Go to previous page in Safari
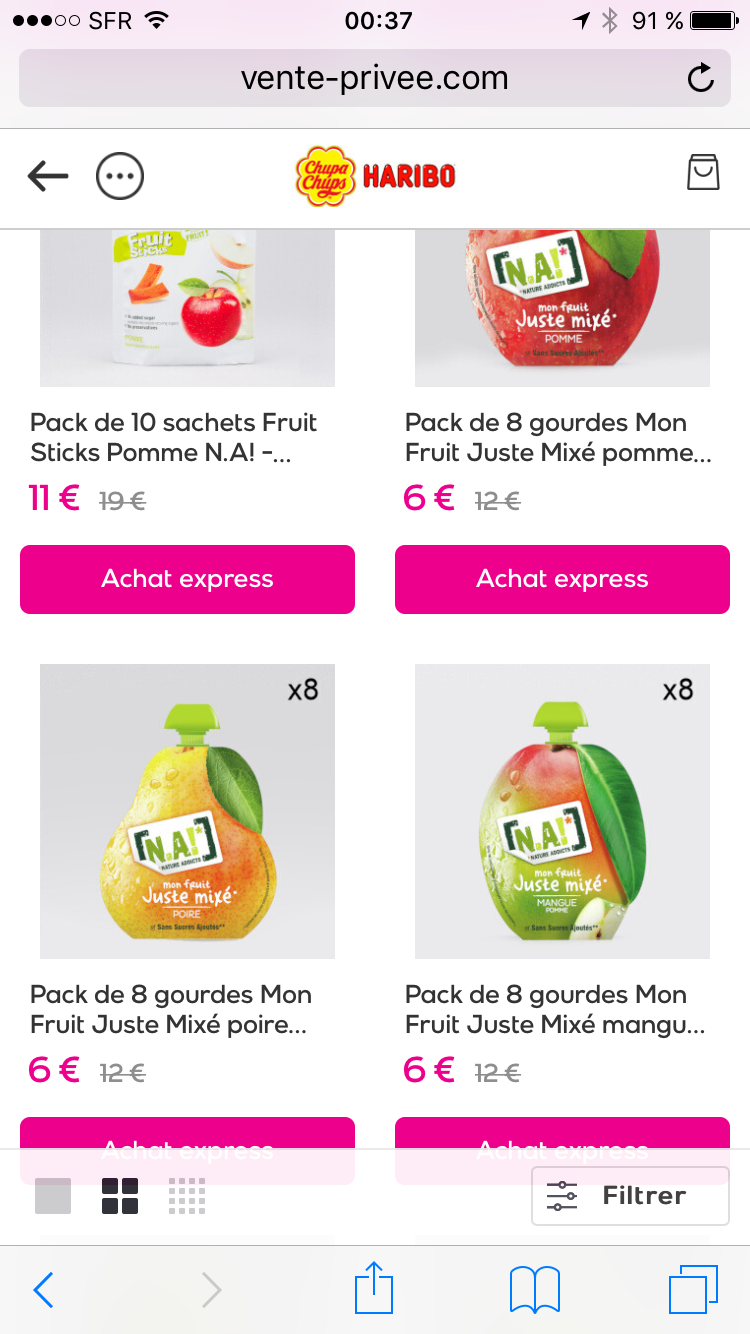The image size is (750, 1334). (44, 1290)
